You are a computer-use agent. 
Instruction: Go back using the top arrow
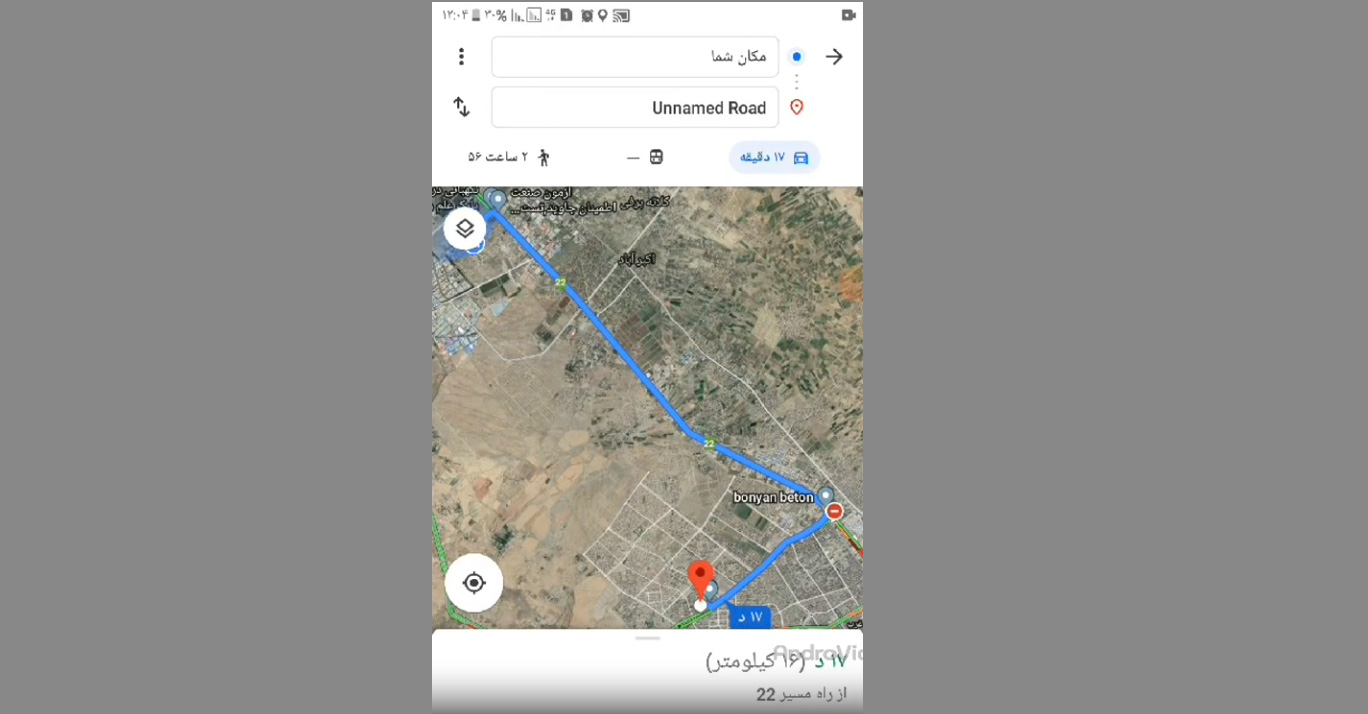click(834, 57)
